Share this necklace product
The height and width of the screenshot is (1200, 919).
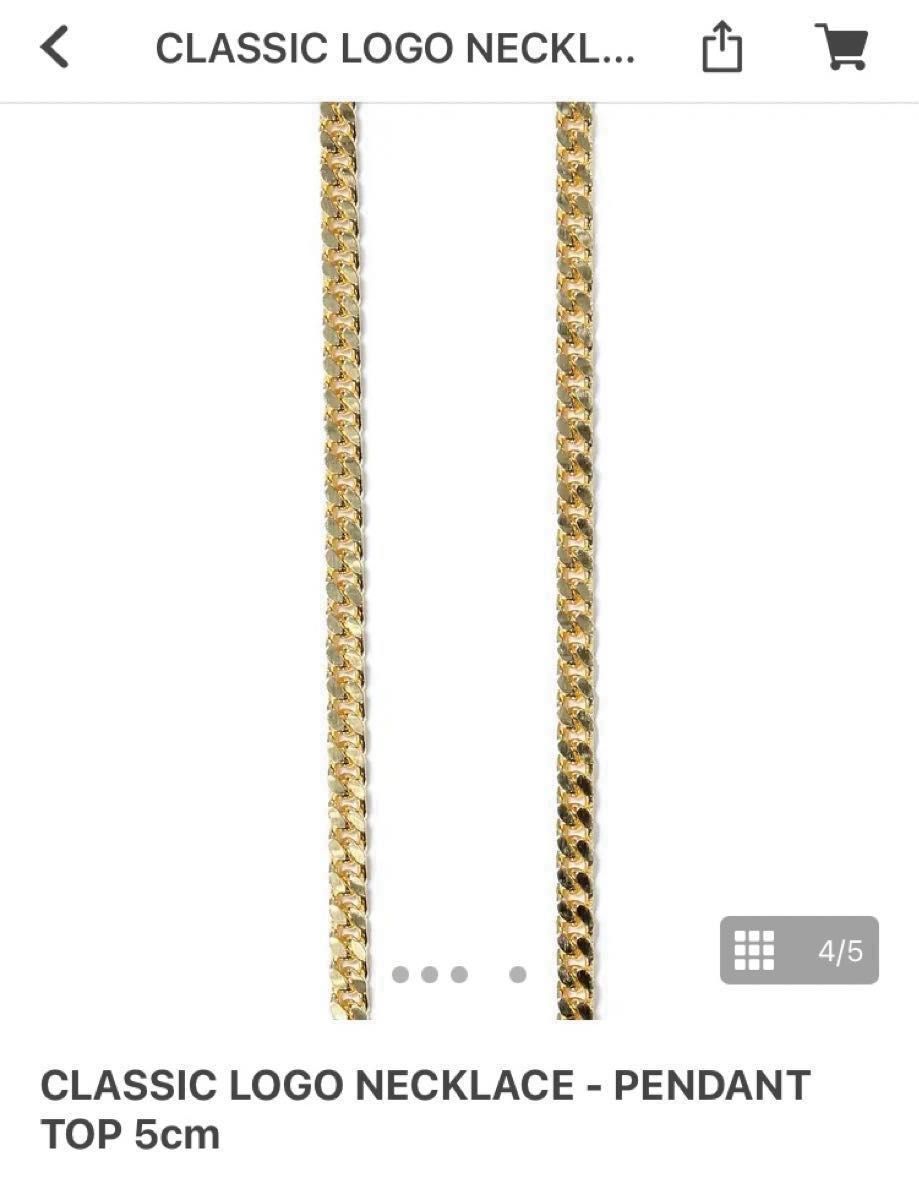[x=721, y=48]
